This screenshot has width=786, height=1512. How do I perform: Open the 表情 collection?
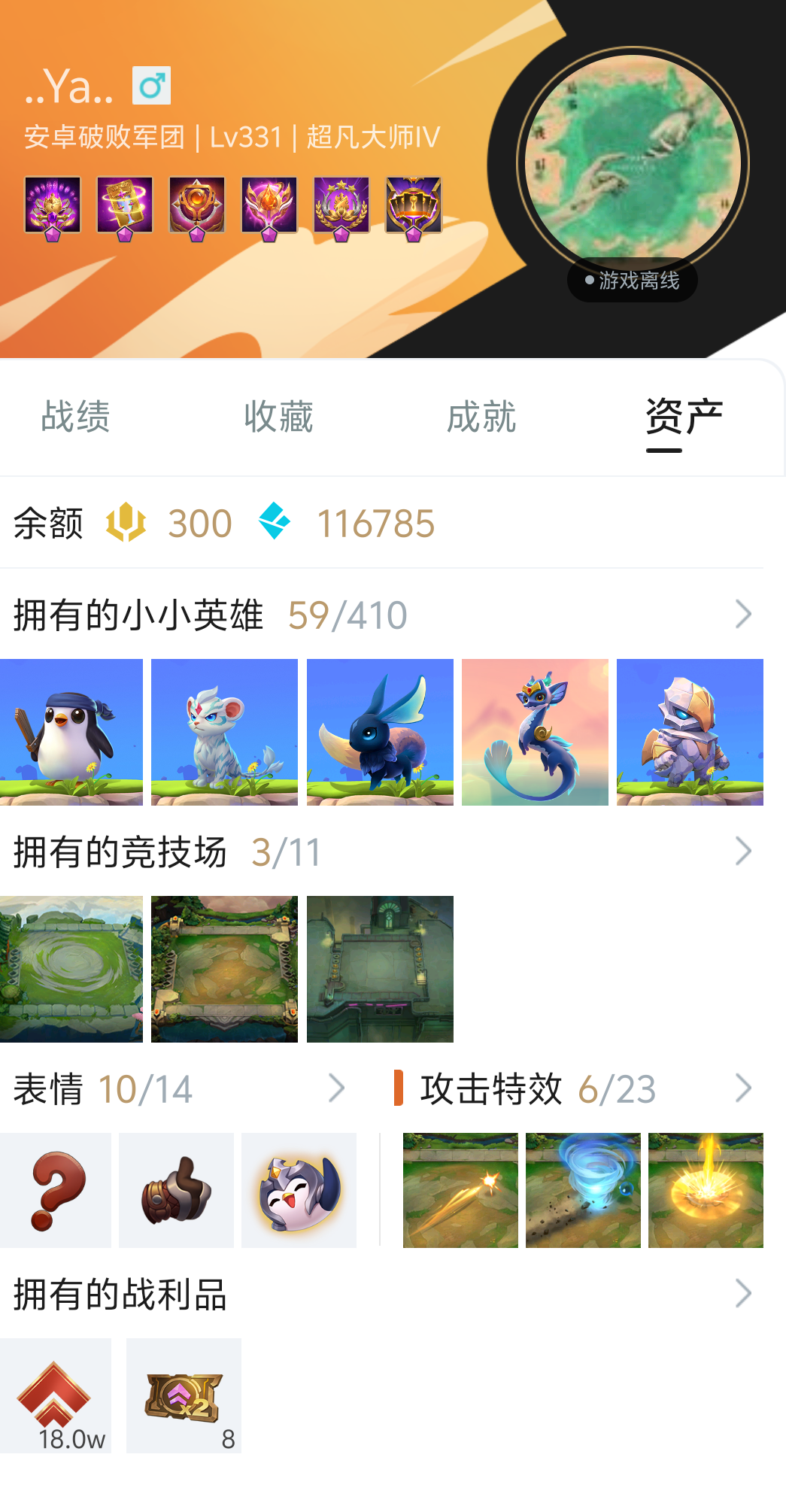pos(335,1088)
